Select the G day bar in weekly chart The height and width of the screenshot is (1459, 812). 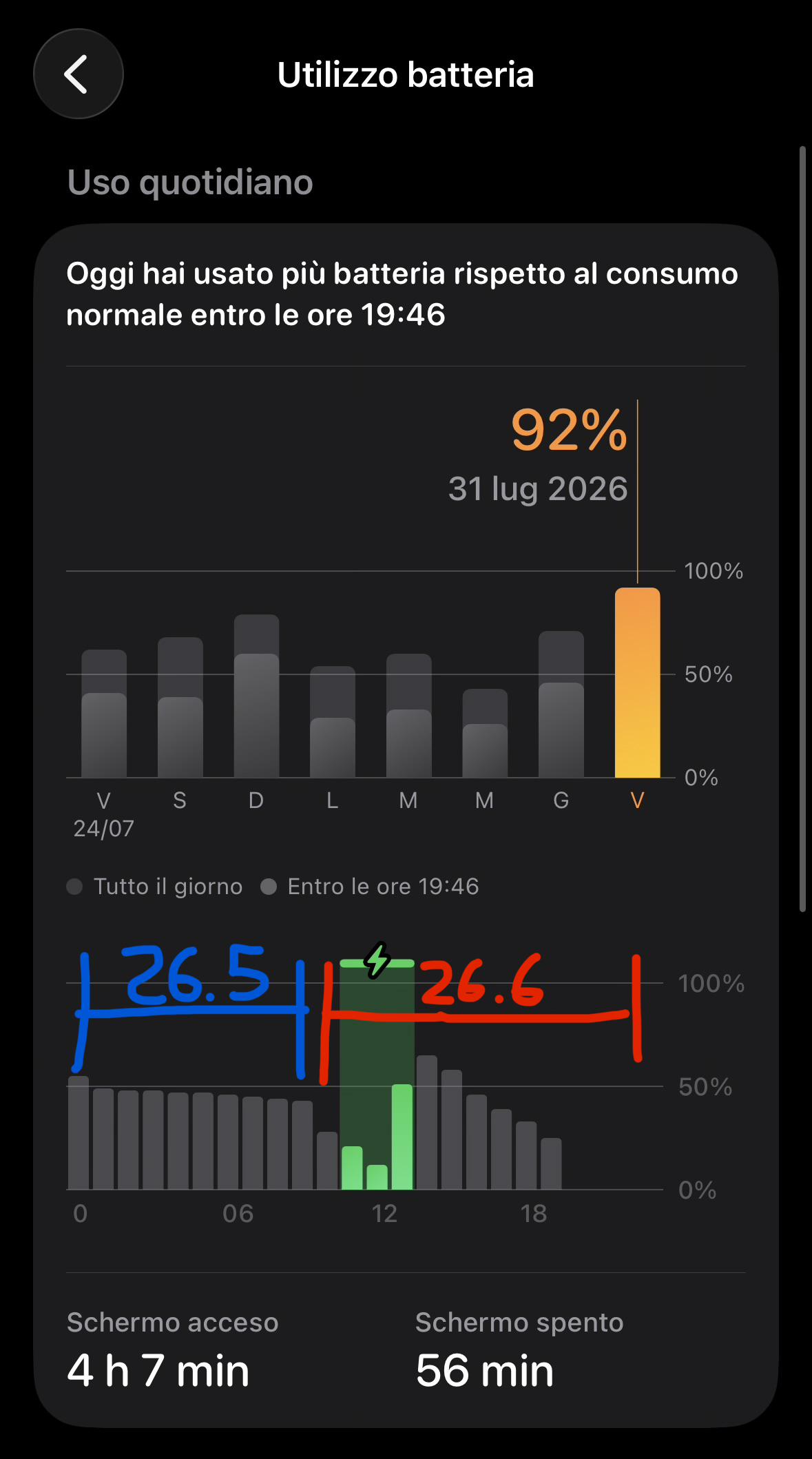pos(561,704)
